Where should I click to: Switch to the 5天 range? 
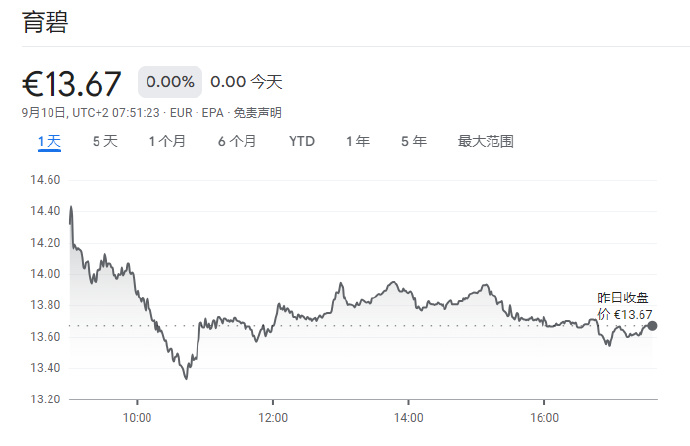tap(105, 141)
